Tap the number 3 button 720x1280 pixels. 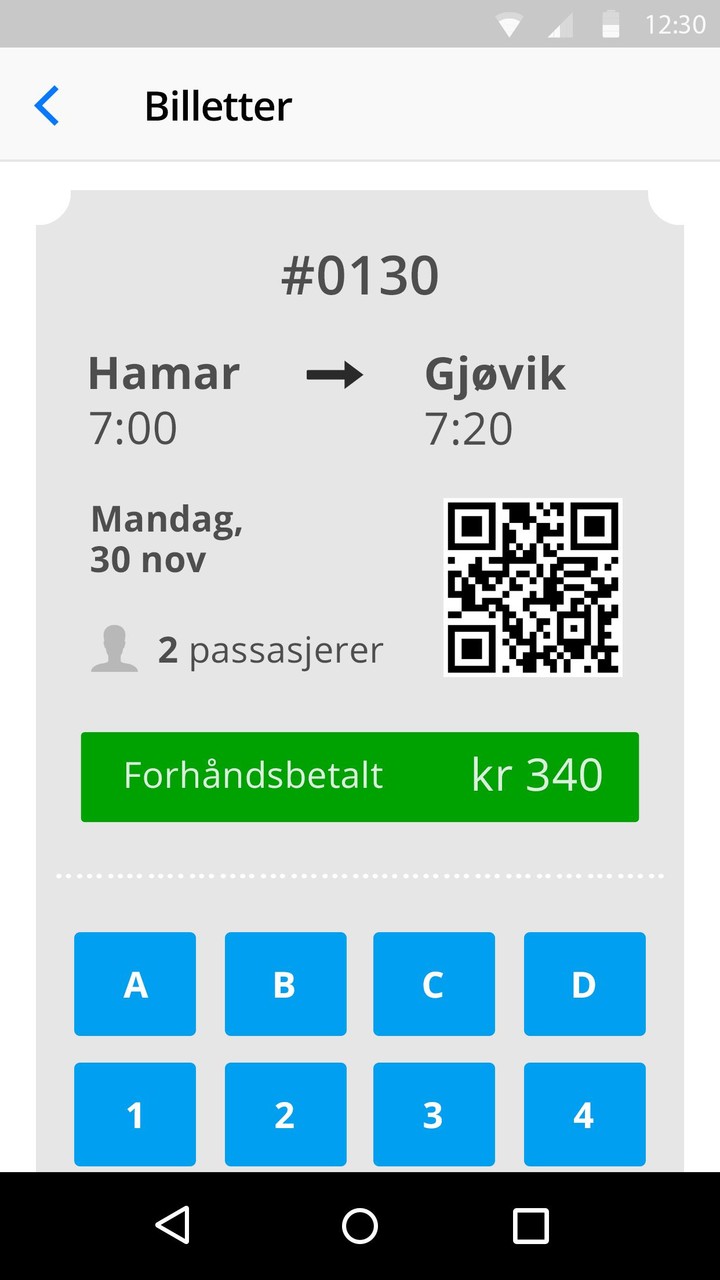pos(434,1114)
